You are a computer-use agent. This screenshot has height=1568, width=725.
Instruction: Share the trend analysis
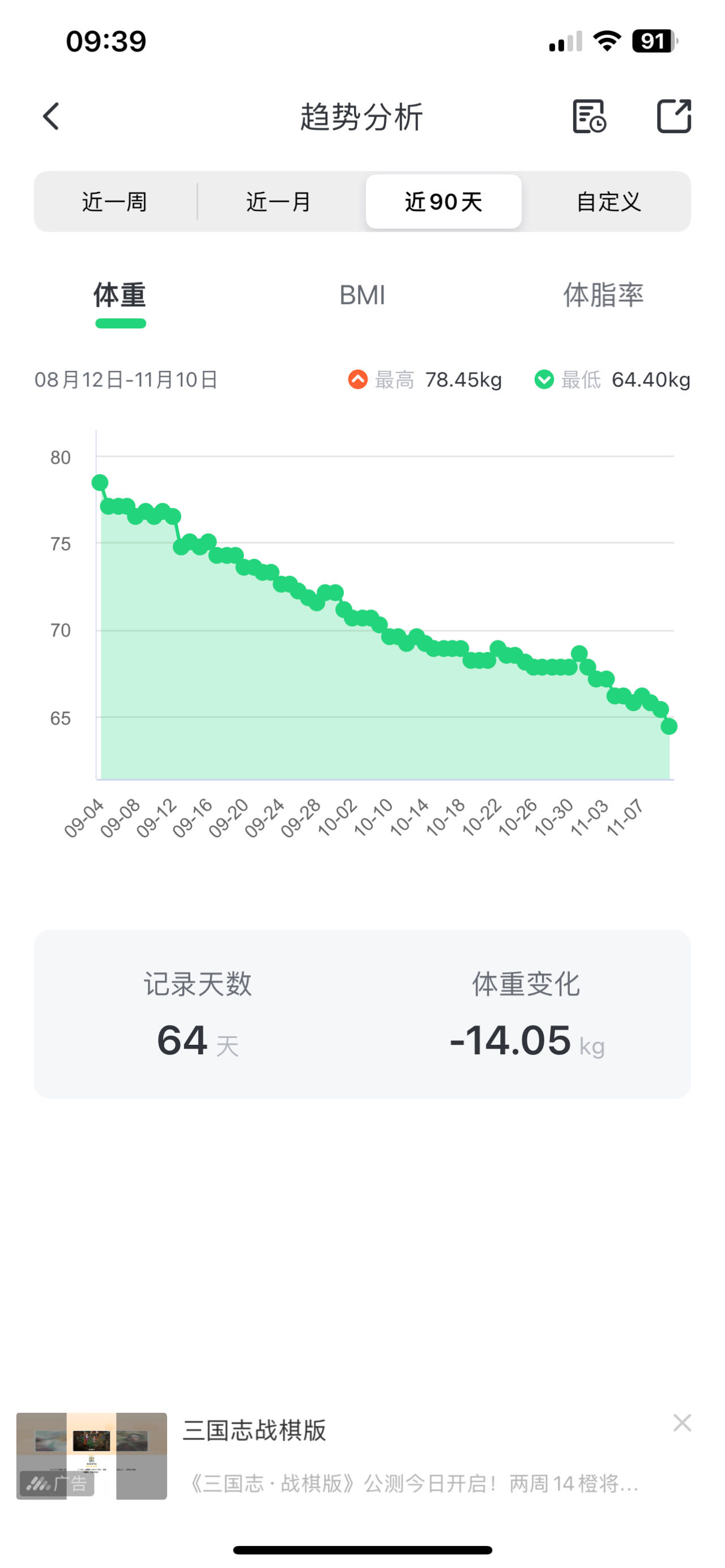tap(674, 116)
